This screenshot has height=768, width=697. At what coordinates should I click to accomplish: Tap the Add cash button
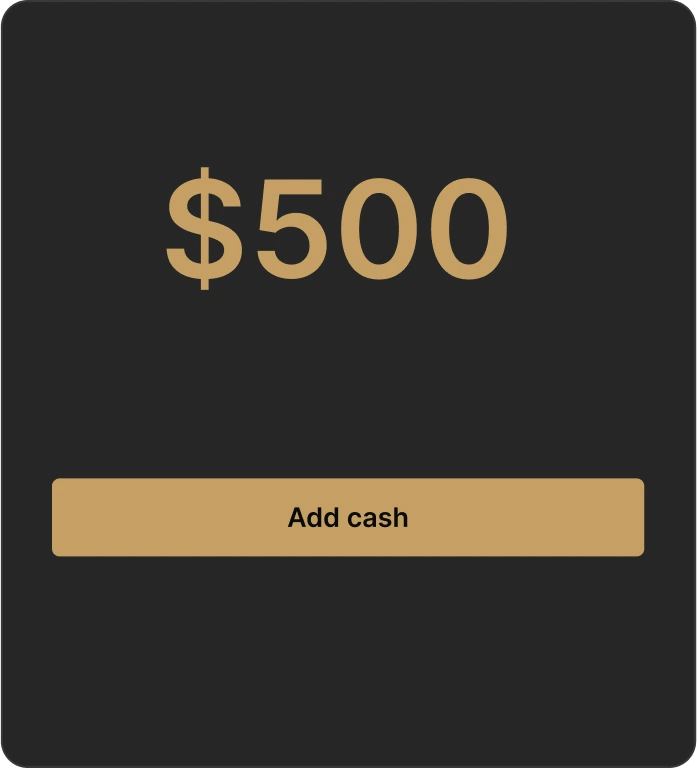click(x=348, y=517)
